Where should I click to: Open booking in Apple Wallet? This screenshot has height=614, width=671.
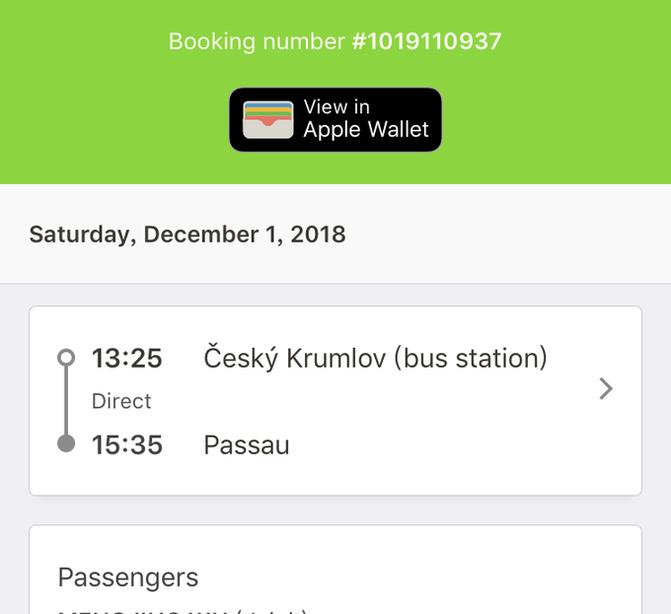pos(335,120)
